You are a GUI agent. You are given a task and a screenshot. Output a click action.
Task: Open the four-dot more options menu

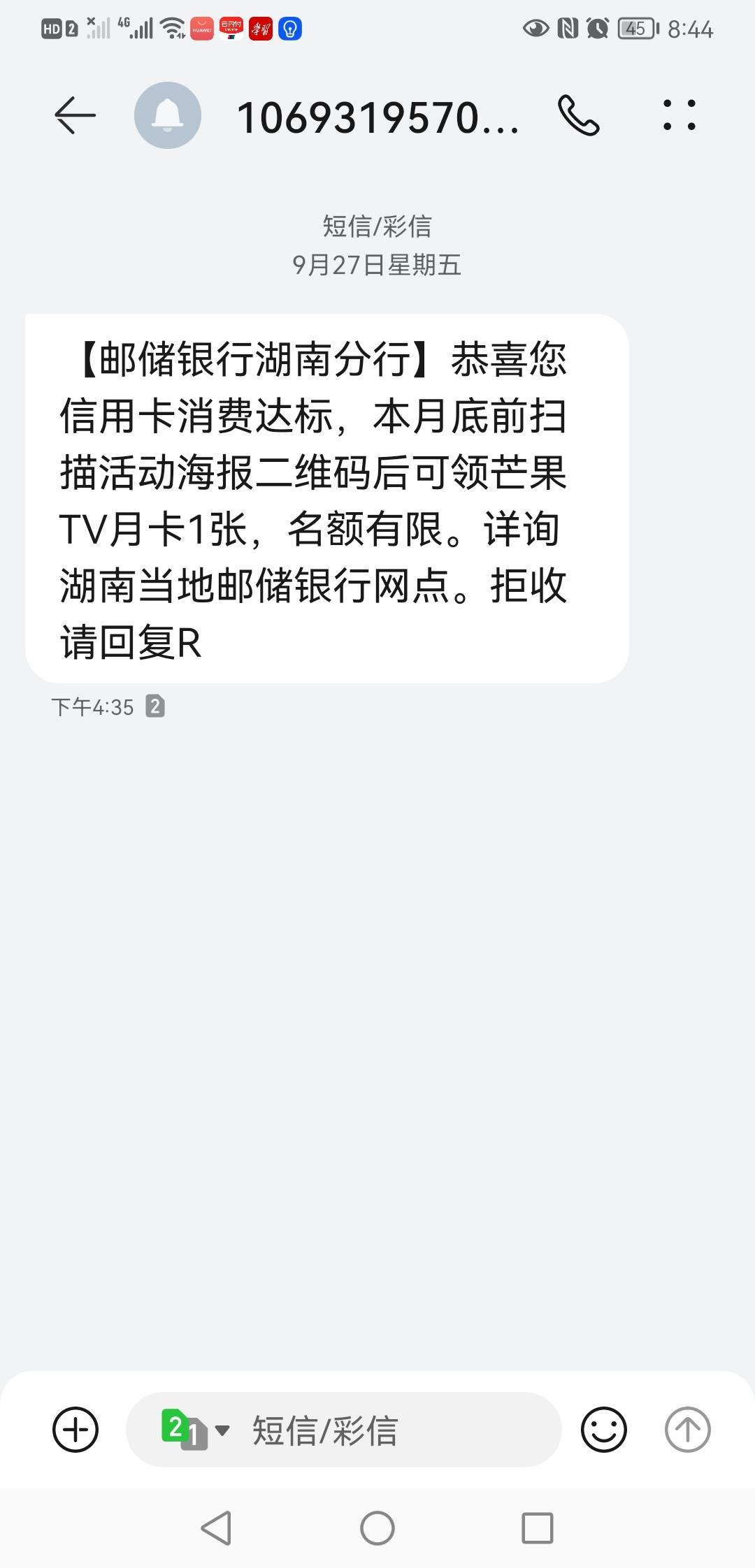point(679,115)
